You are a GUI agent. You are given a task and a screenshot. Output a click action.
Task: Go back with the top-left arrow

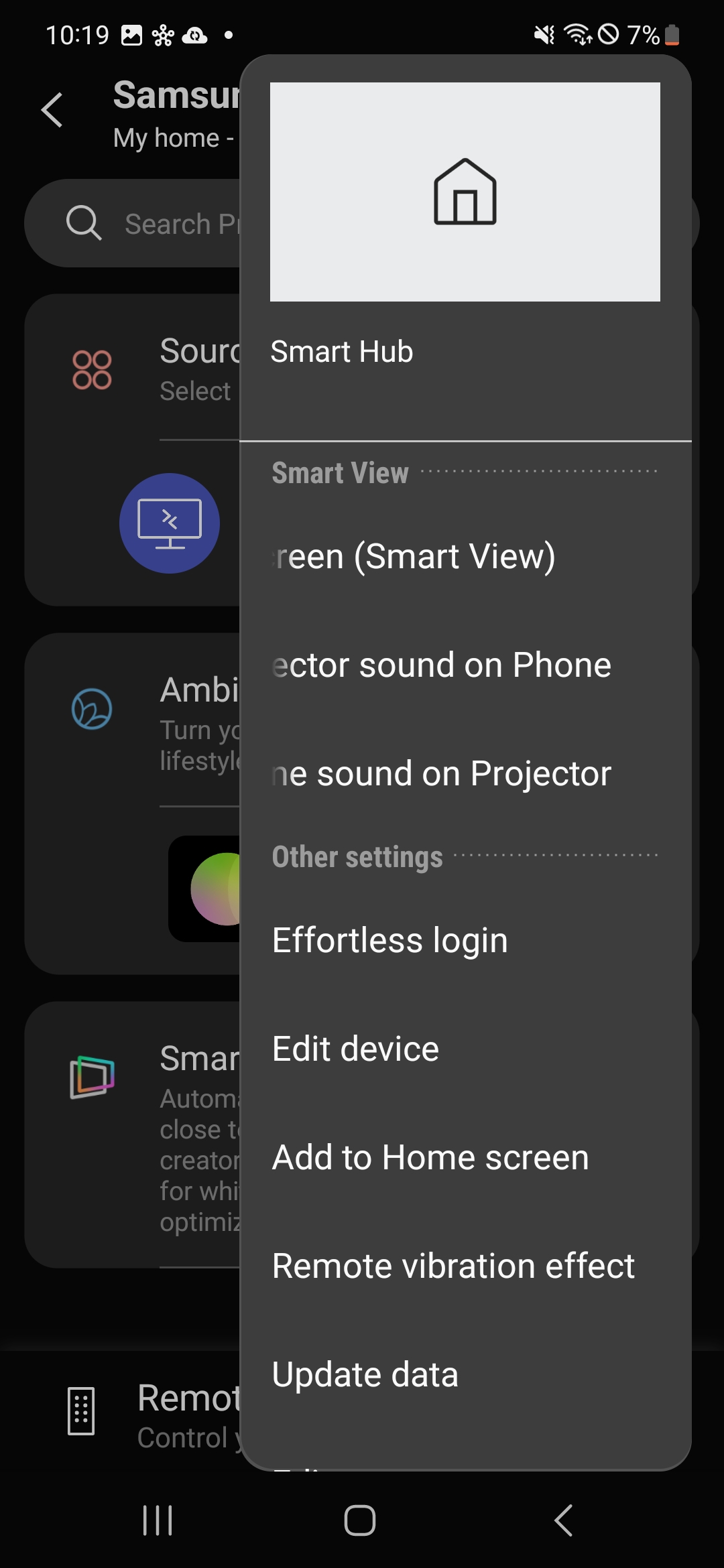pos(52,110)
